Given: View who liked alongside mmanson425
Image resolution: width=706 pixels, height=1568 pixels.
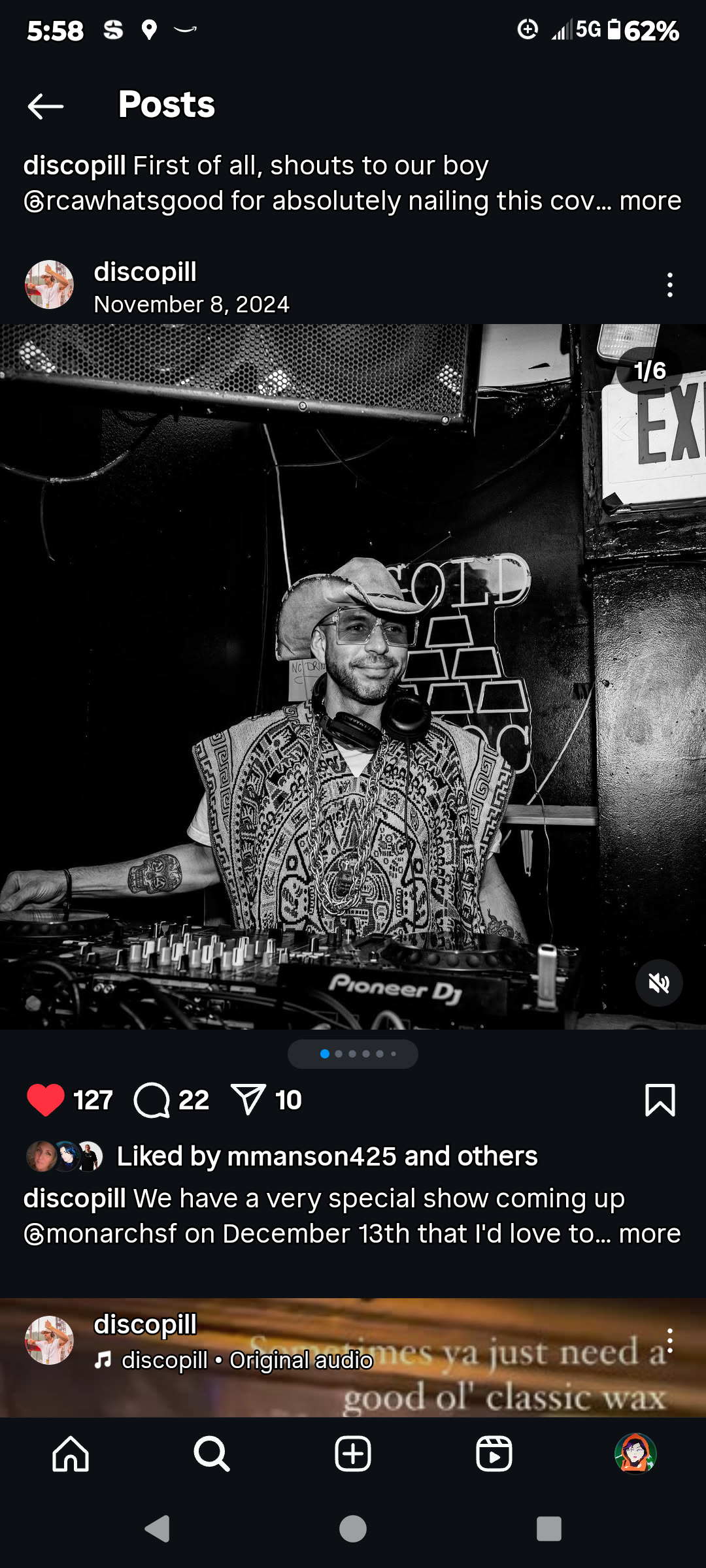Looking at the screenshot, I should click(x=327, y=1156).
